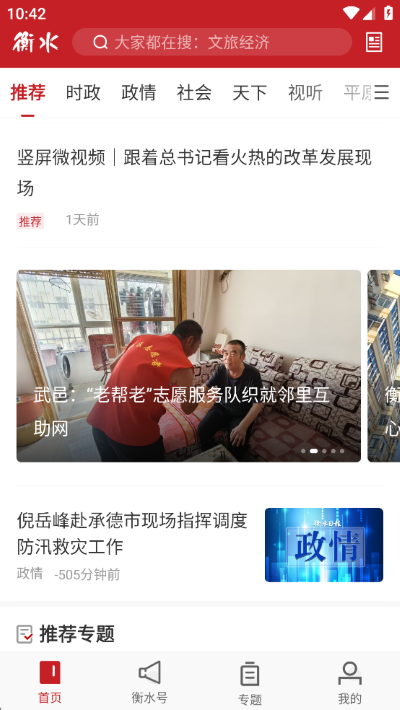This screenshot has height=710, width=400.
Task: Go to the 衡水号 tab
Action: [x=149, y=683]
